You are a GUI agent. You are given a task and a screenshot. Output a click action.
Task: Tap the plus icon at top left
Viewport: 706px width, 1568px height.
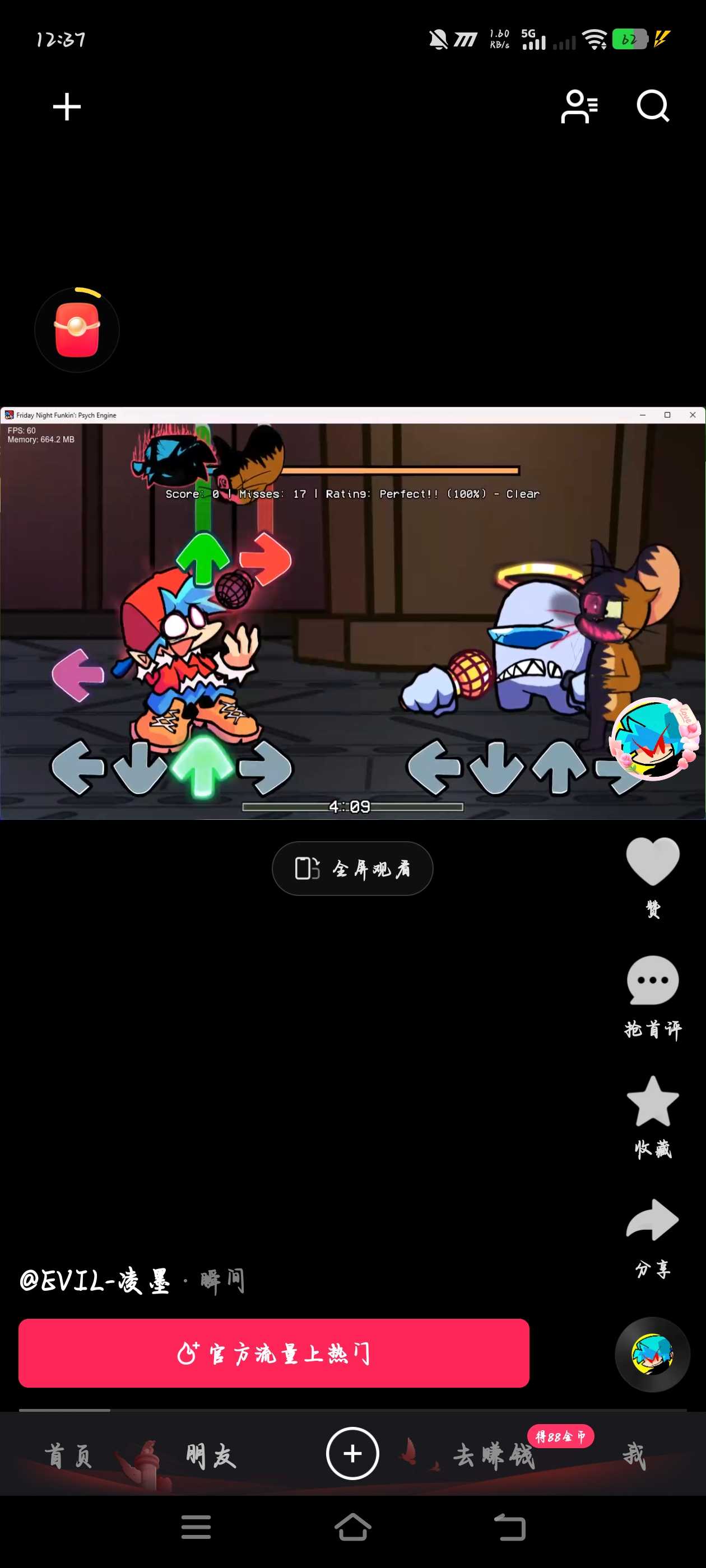point(67,107)
